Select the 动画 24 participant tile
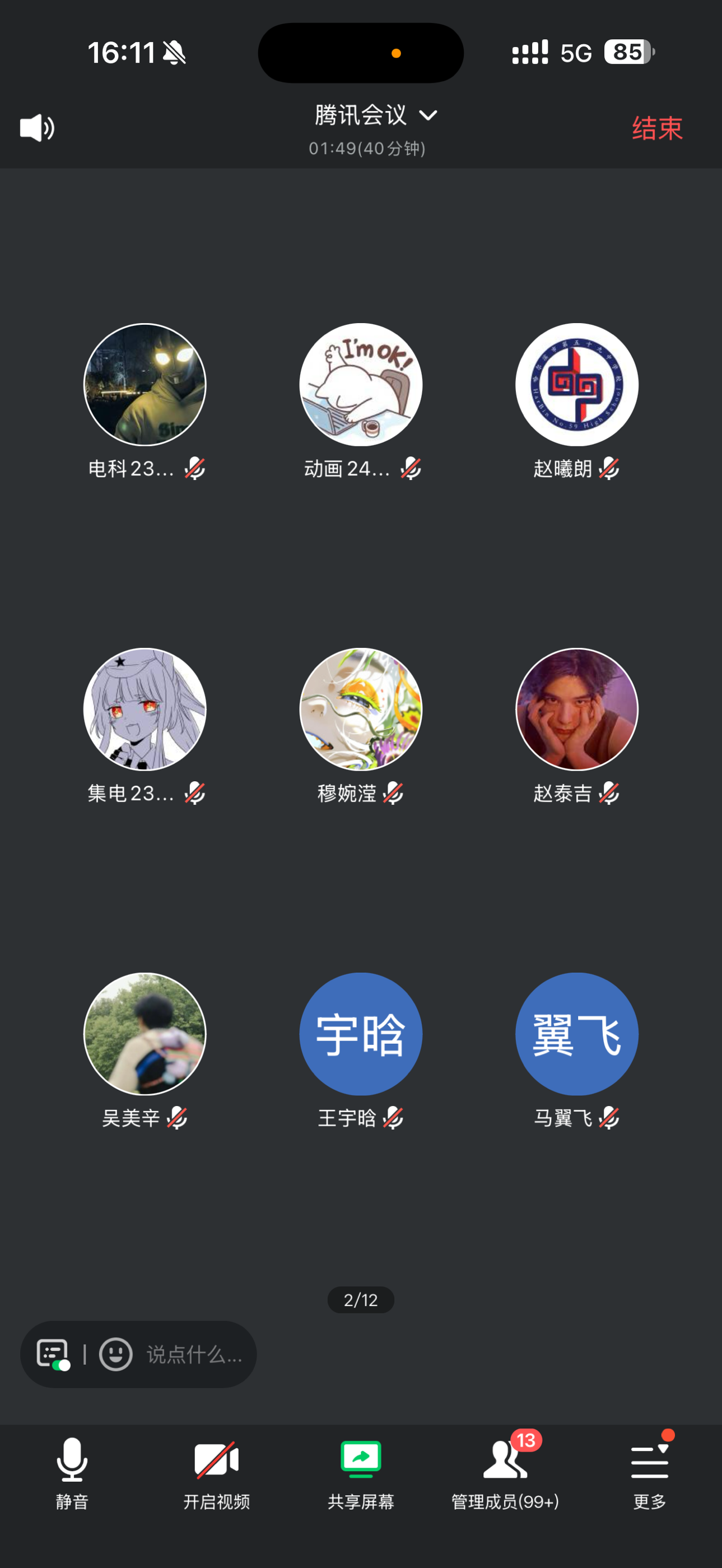This screenshot has height=1568, width=722. pyautogui.click(x=360, y=385)
